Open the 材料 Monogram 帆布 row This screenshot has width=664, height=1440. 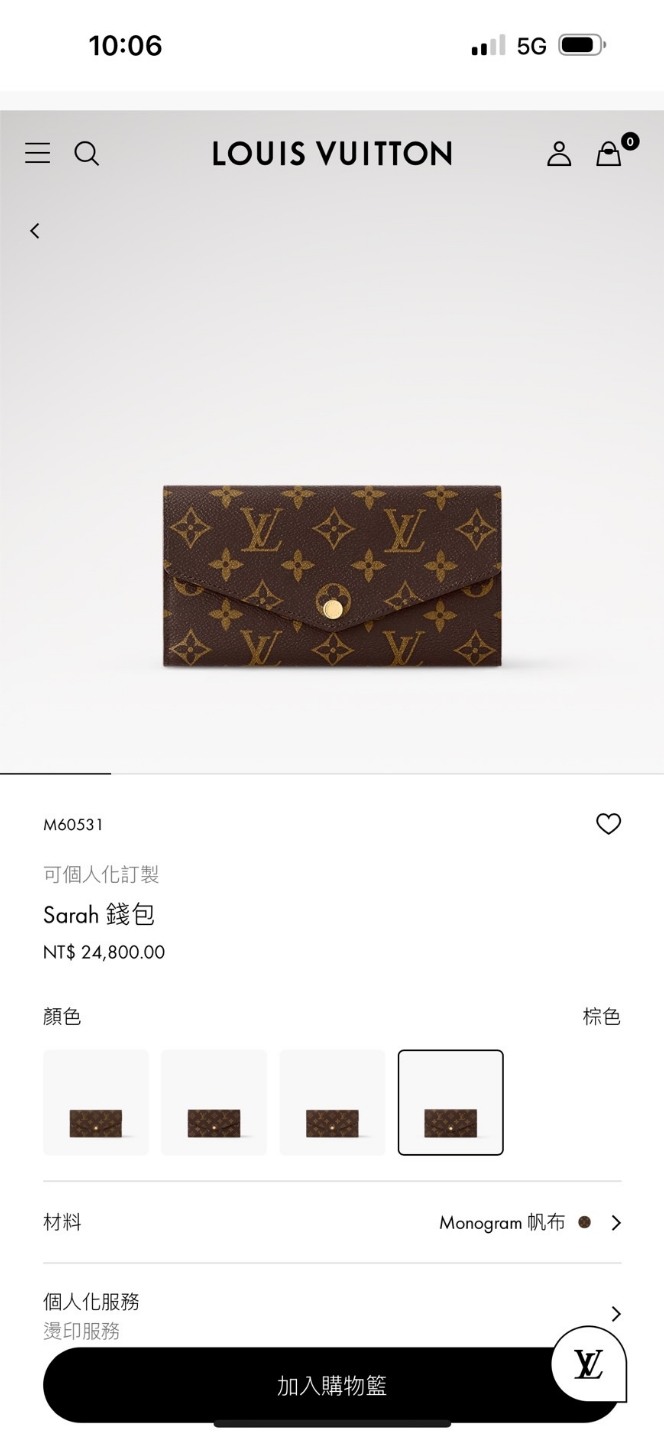(332, 1222)
